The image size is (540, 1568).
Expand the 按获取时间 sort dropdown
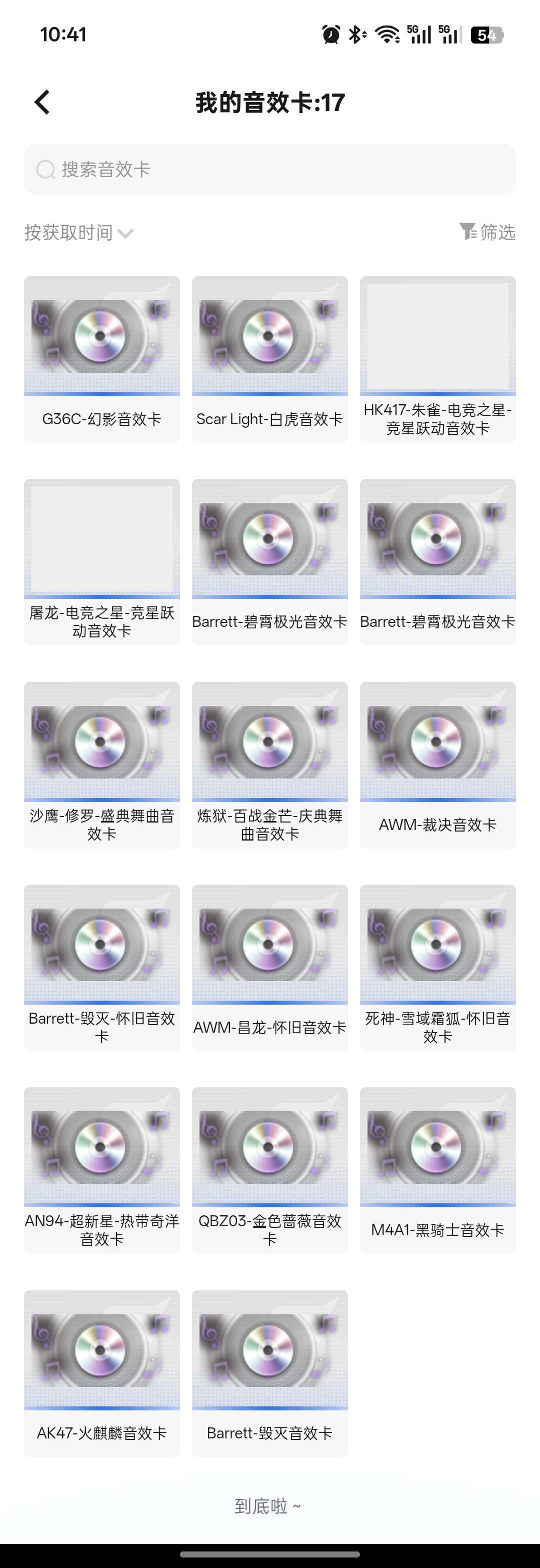(79, 233)
